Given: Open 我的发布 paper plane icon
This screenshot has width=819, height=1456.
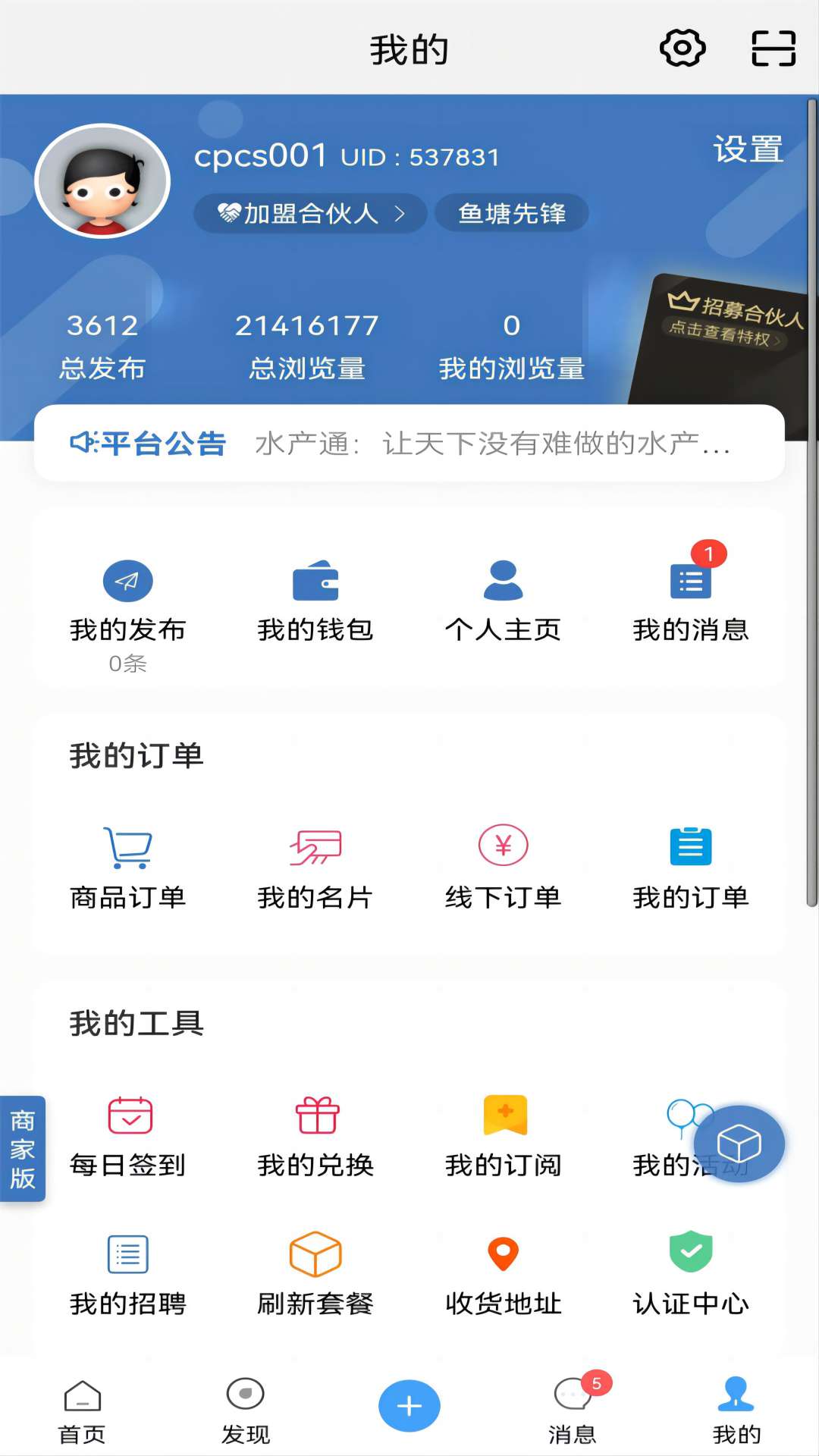Looking at the screenshot, I should pos(127,582).
